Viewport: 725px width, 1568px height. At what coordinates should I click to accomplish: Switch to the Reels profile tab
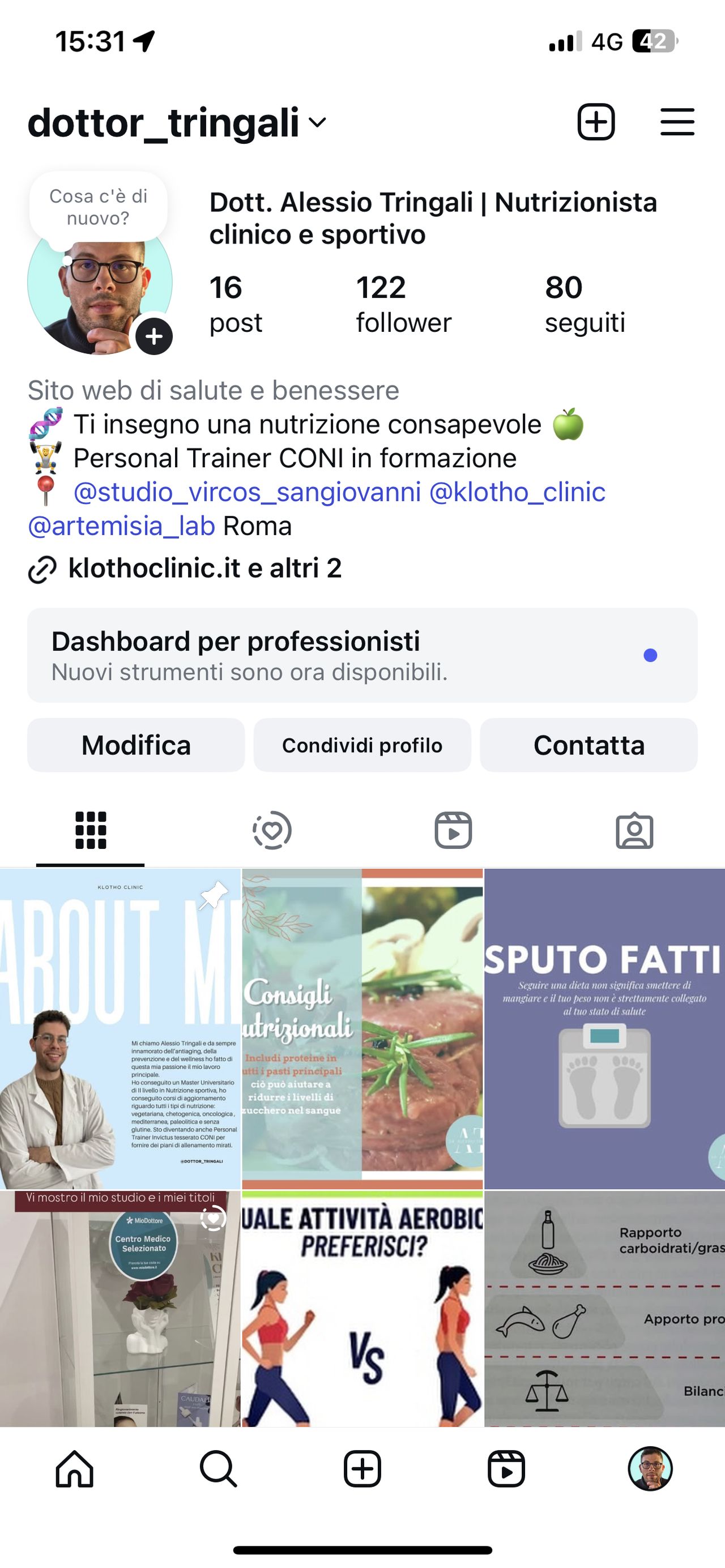click(x=453, y=830)
